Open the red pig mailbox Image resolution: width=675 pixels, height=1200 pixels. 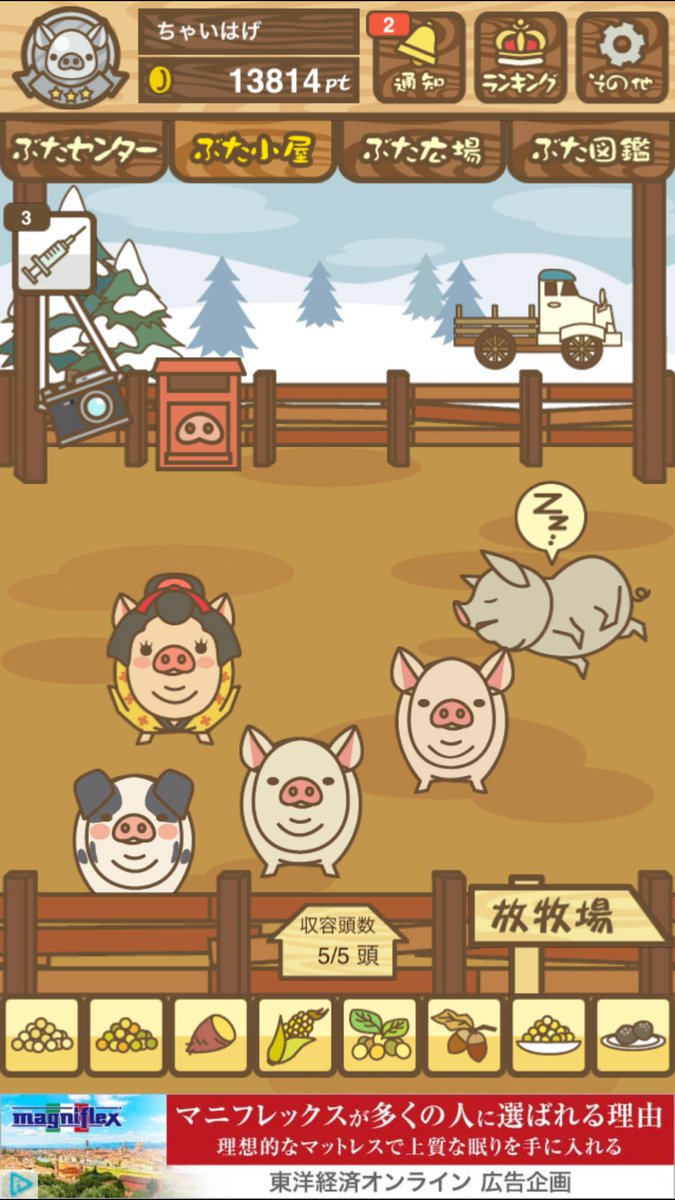(199, 415)
